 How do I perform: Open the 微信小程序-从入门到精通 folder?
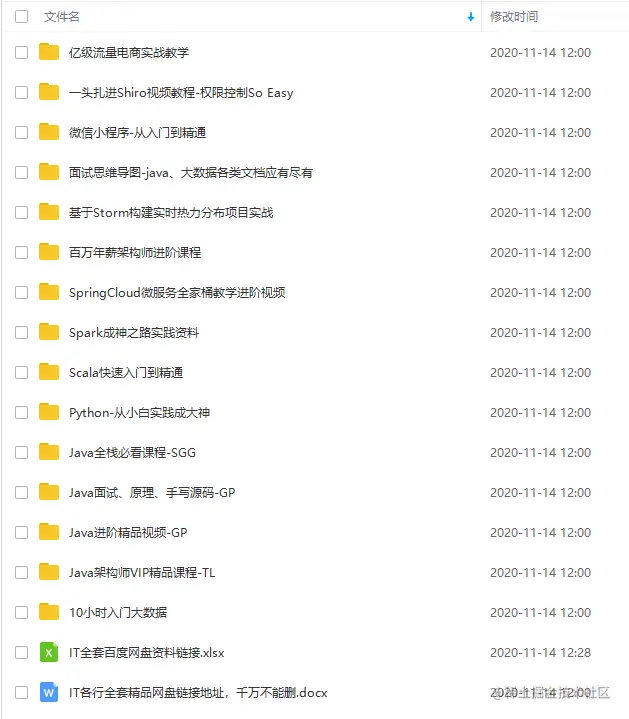tap(137, 133)
